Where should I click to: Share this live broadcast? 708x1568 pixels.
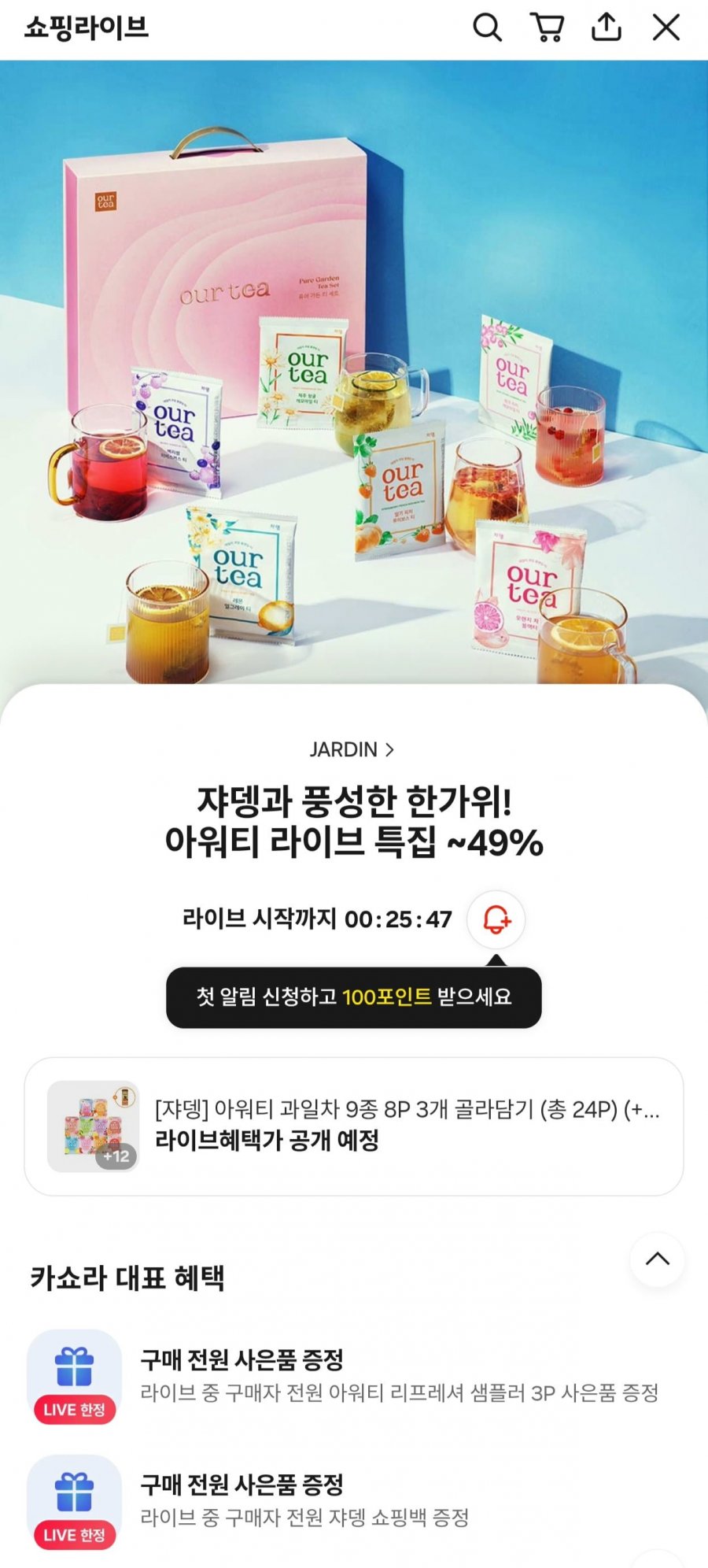(x=607, y=28)
